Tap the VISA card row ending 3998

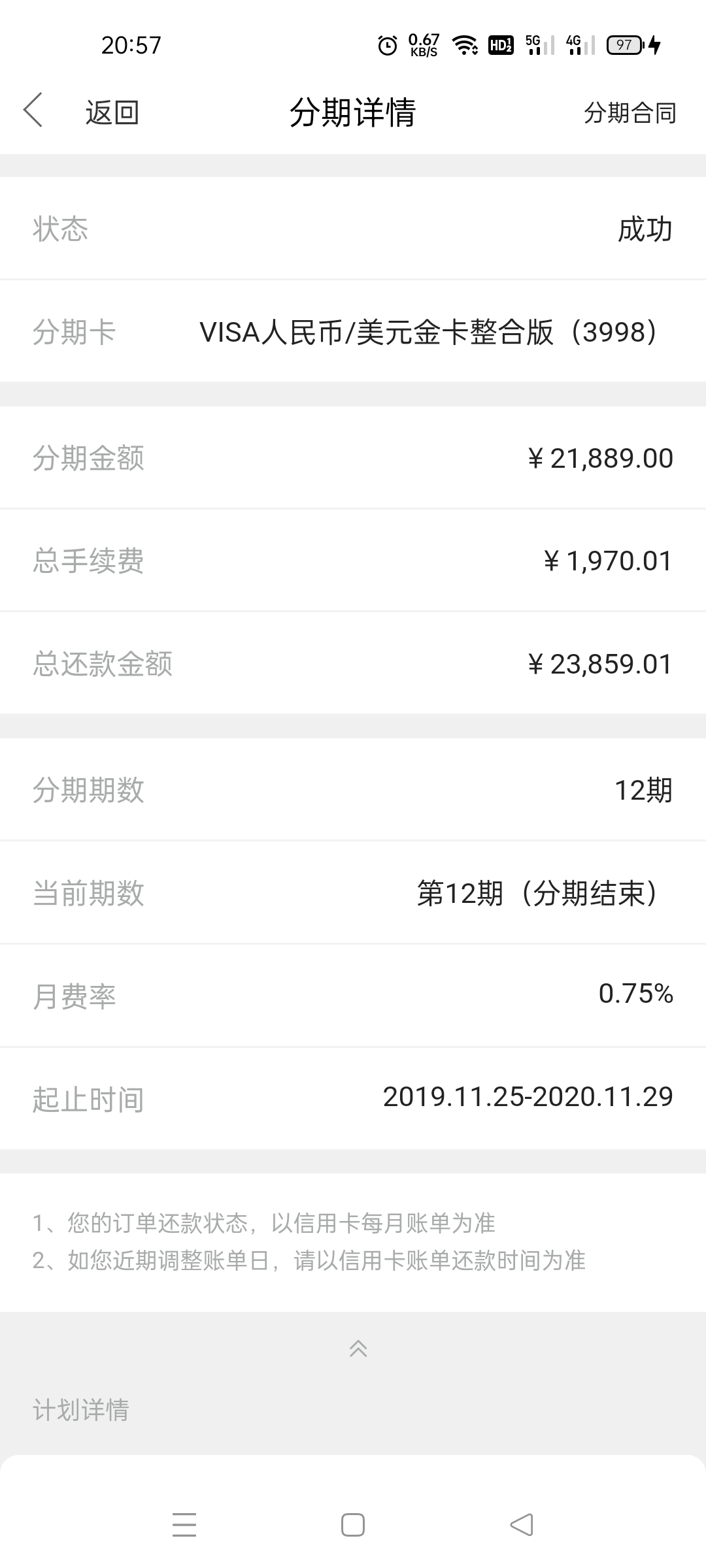point(353,332)
